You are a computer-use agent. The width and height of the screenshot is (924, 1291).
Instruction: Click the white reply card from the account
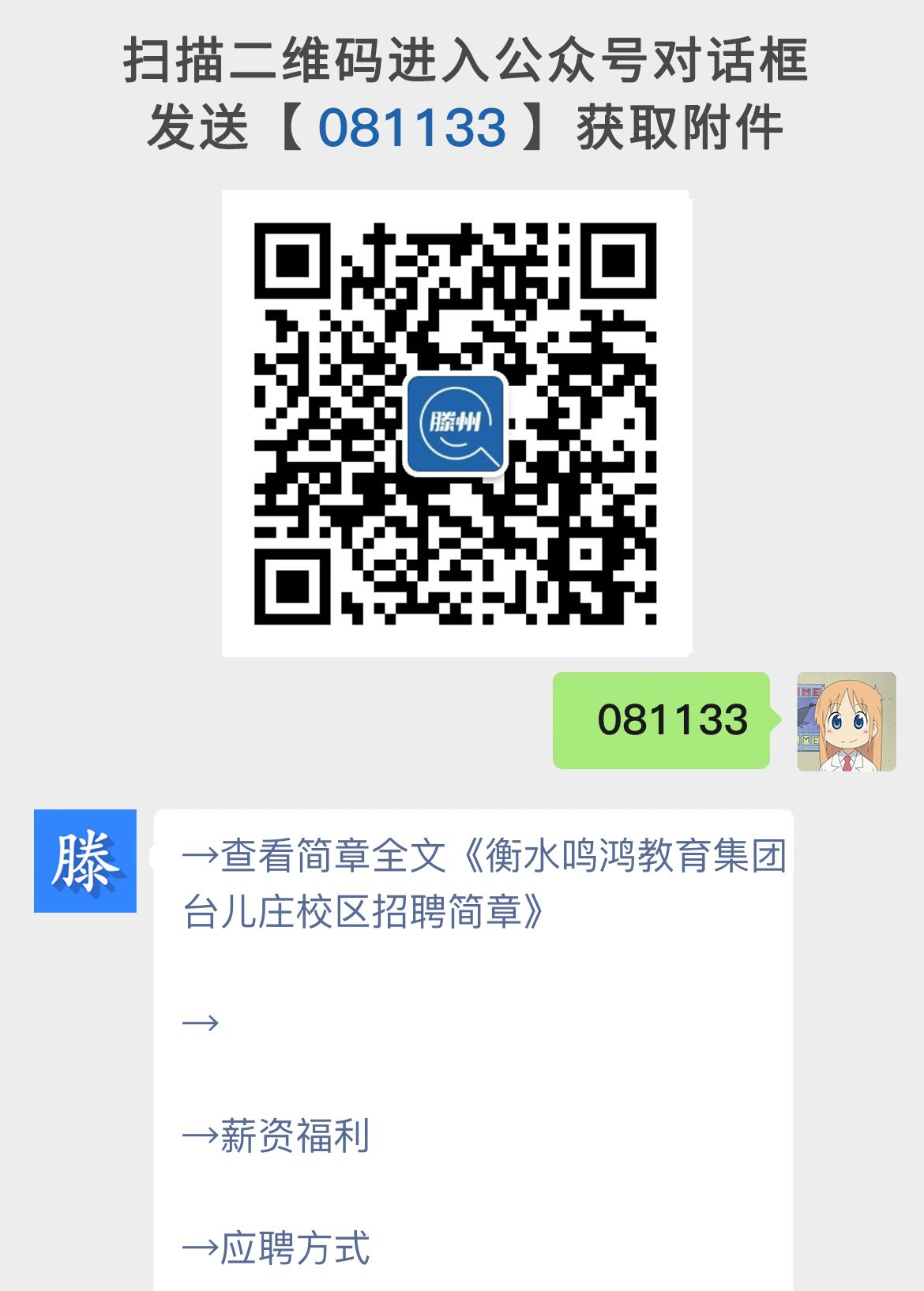(474, 1026)
